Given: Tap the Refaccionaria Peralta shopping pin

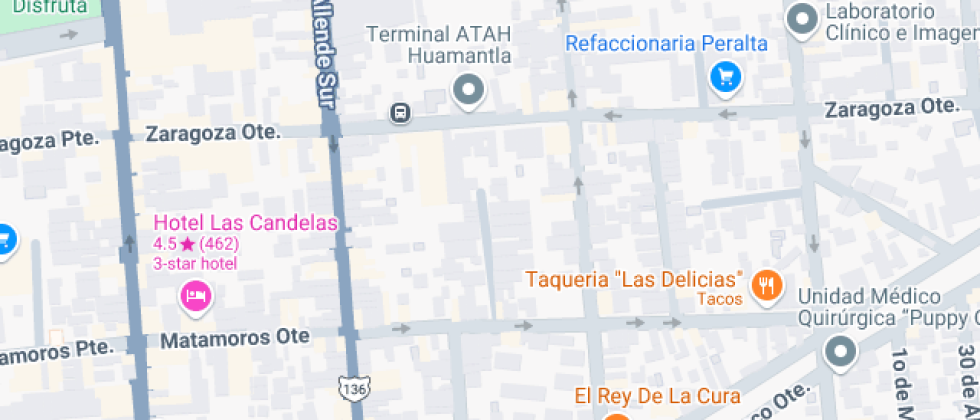Looking at the screenshot, I should coord(726,78).
